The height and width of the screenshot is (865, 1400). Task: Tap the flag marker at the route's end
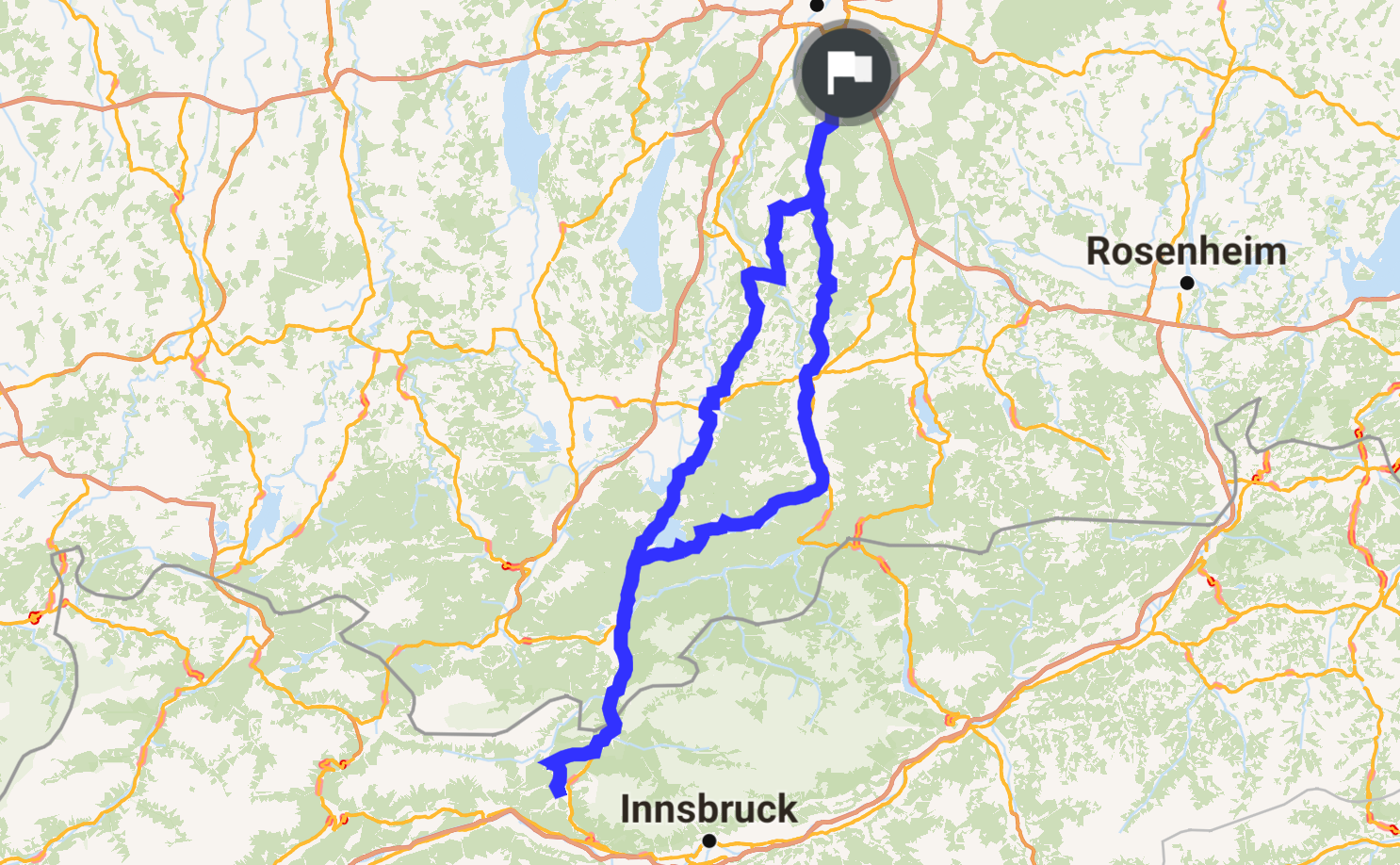coord(845,72)
